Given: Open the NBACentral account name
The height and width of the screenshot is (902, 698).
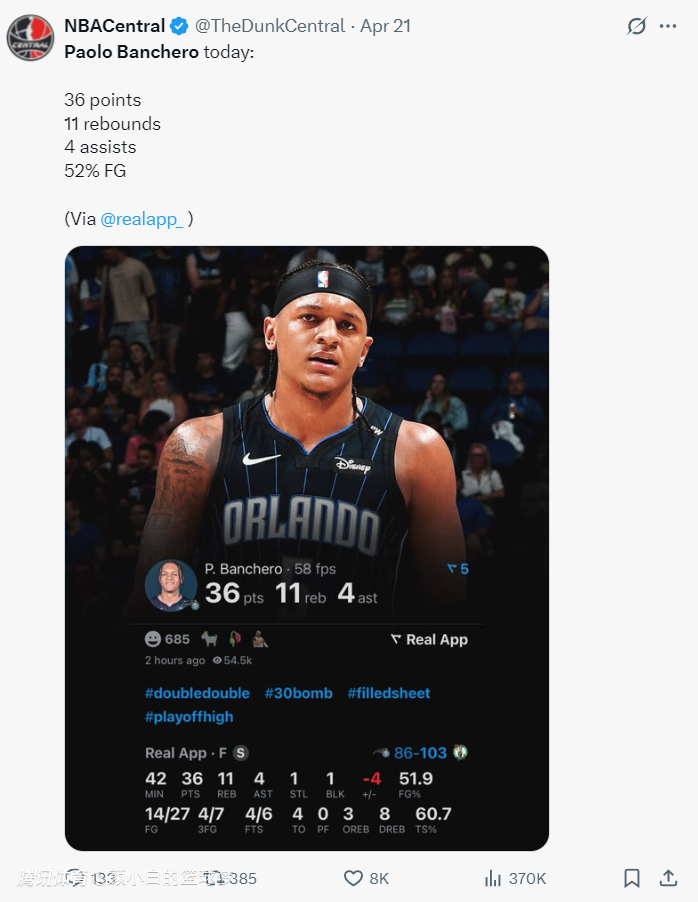Looking at the screenshot, I should [114, 26].
